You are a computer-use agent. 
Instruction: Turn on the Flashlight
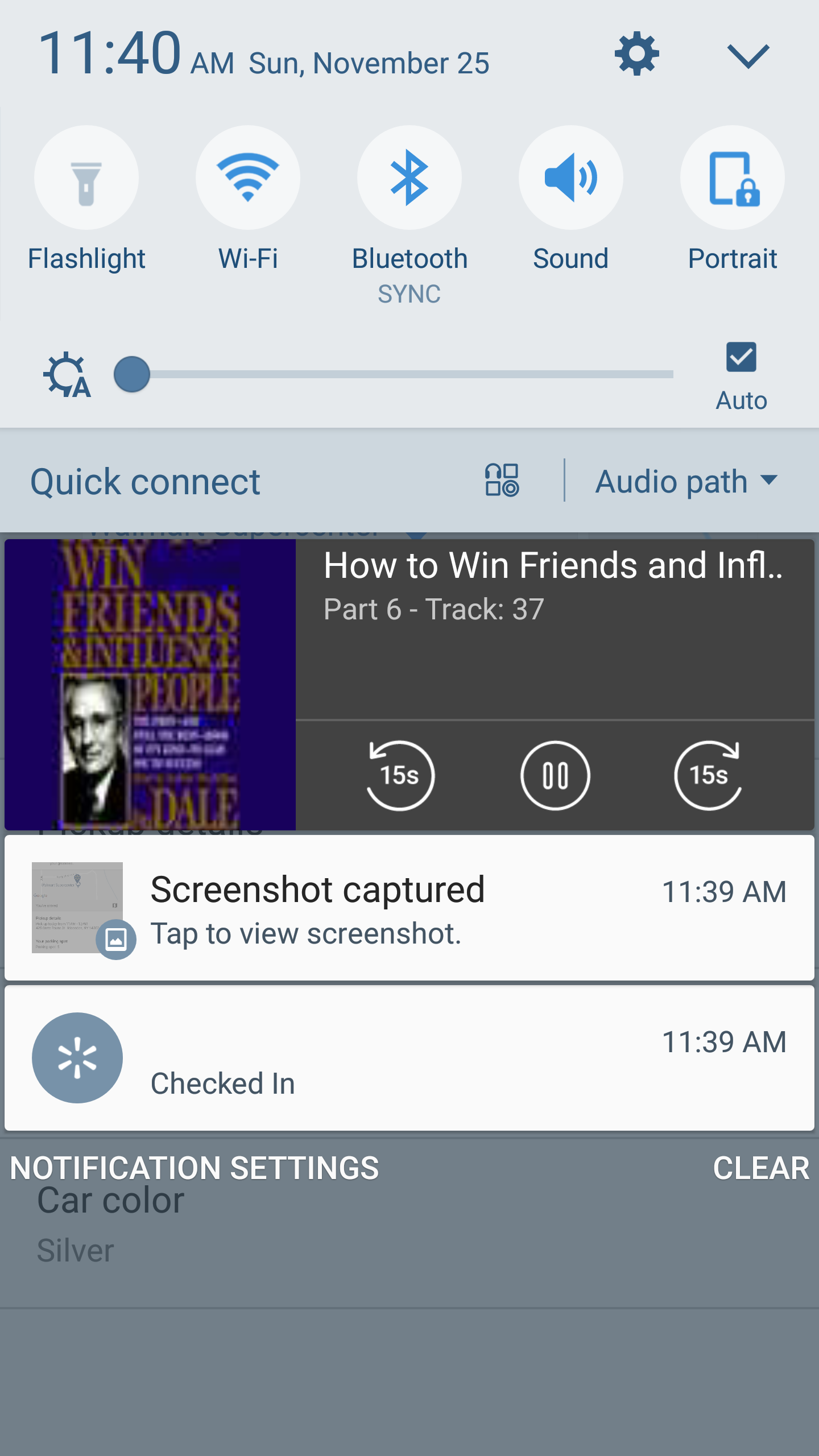coord(86,178)
